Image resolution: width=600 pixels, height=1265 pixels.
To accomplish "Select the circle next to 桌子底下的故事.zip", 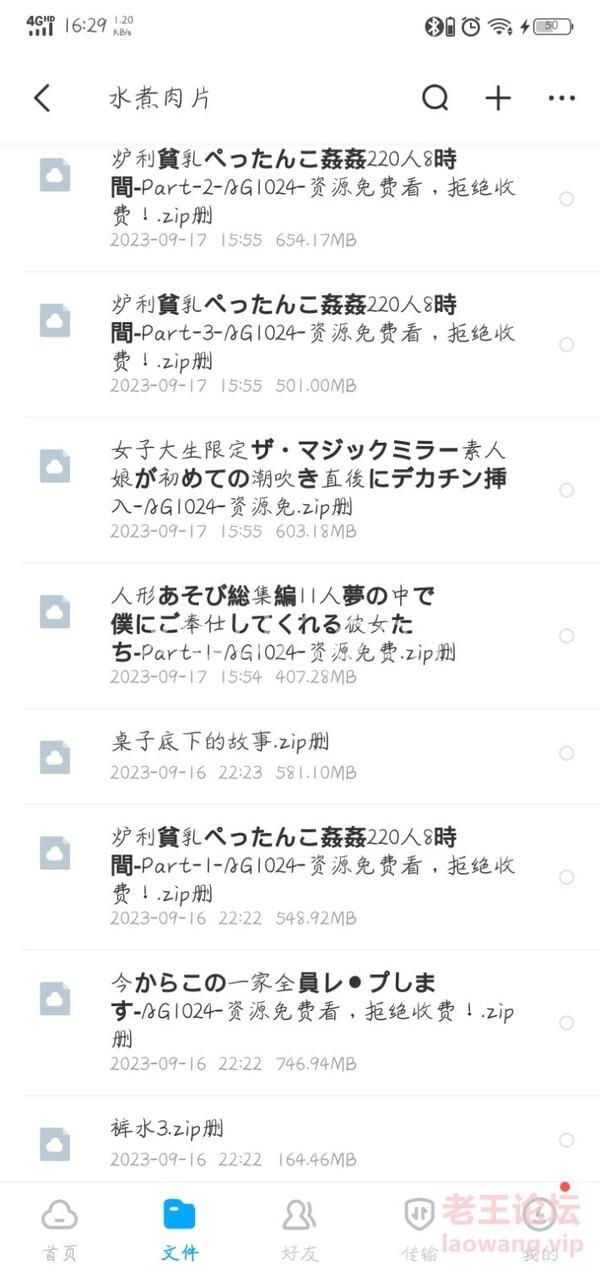I will click(x=567, y=752).
